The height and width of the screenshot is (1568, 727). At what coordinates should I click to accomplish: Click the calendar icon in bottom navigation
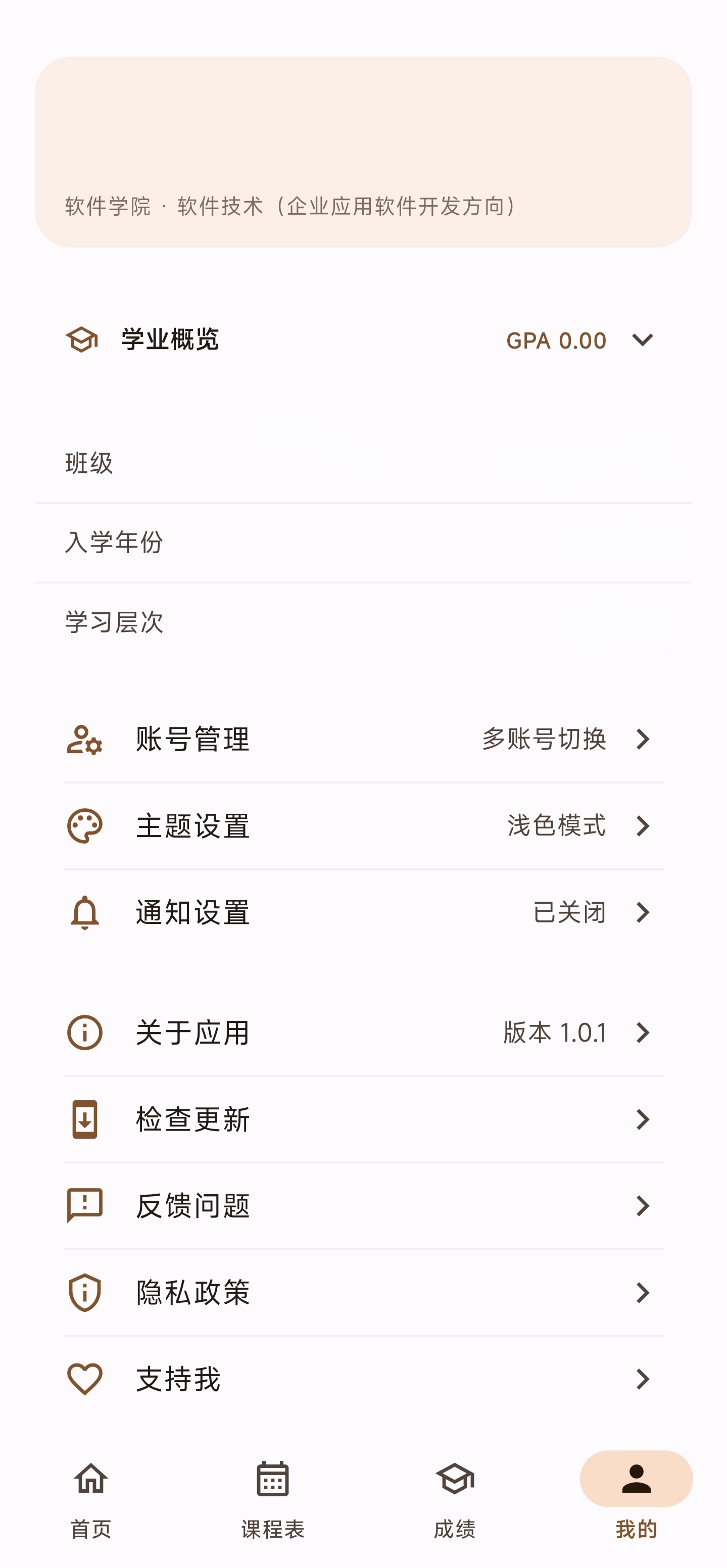[x=272, y=1480]
